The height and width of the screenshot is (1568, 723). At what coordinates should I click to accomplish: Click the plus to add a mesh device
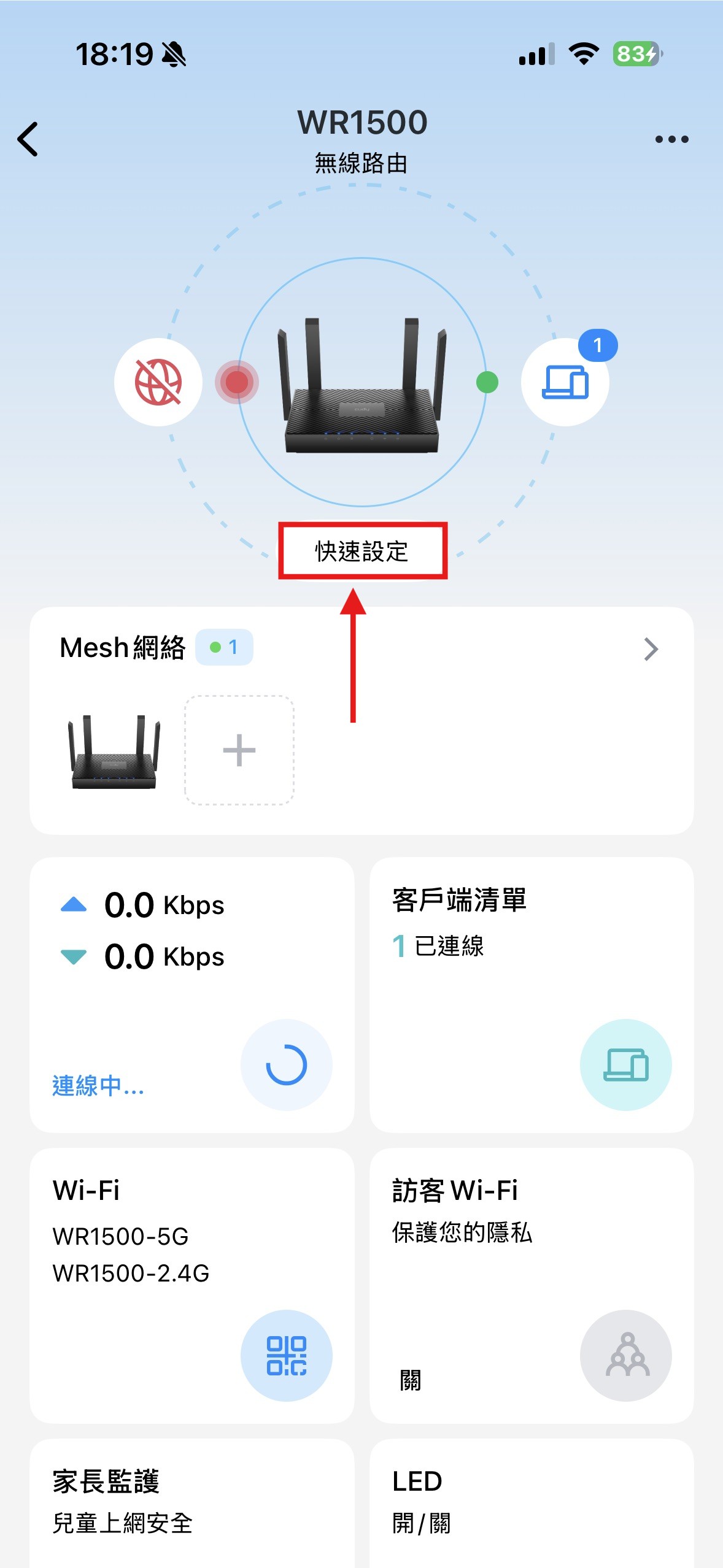[x=239, y=750]
